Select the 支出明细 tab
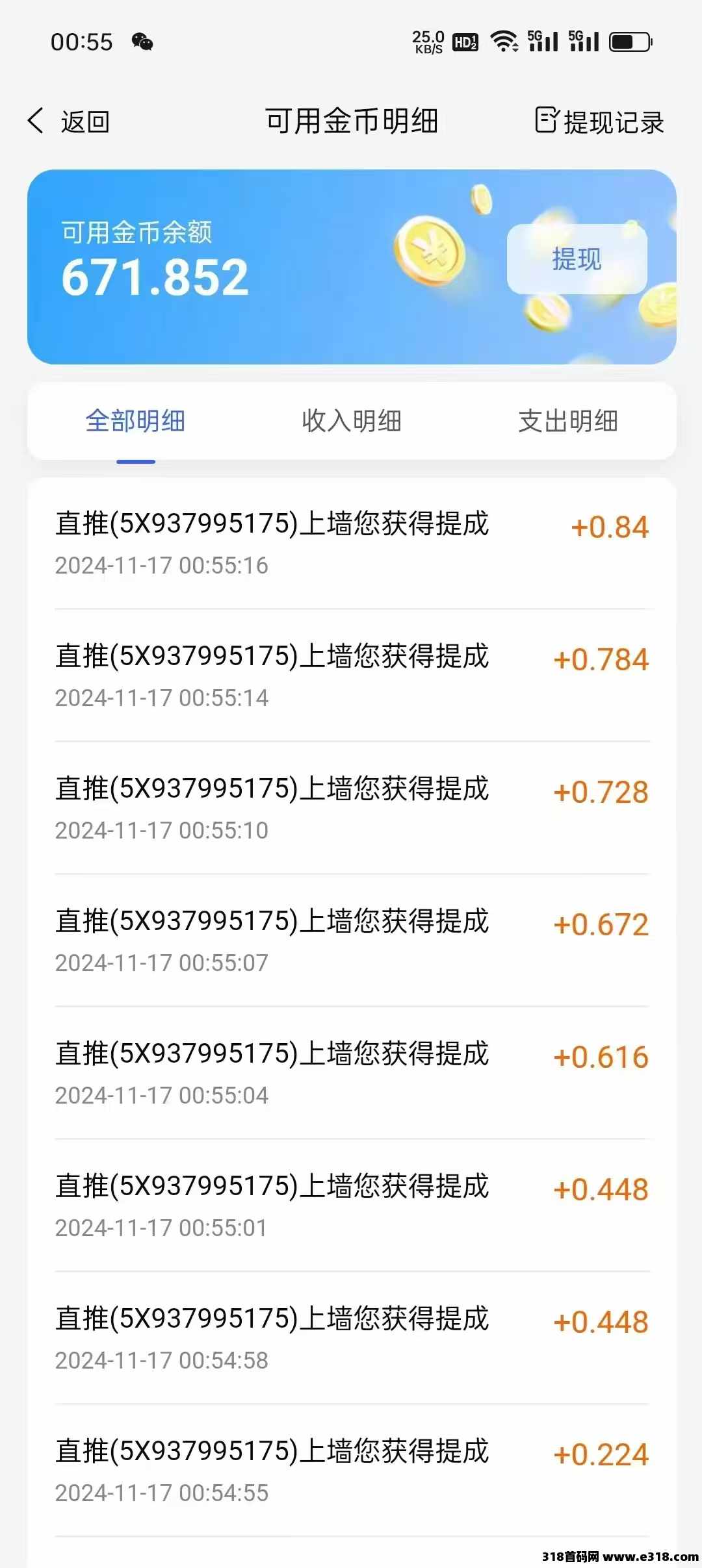This screenshot has height=1568, width=702. pos(567,421)
